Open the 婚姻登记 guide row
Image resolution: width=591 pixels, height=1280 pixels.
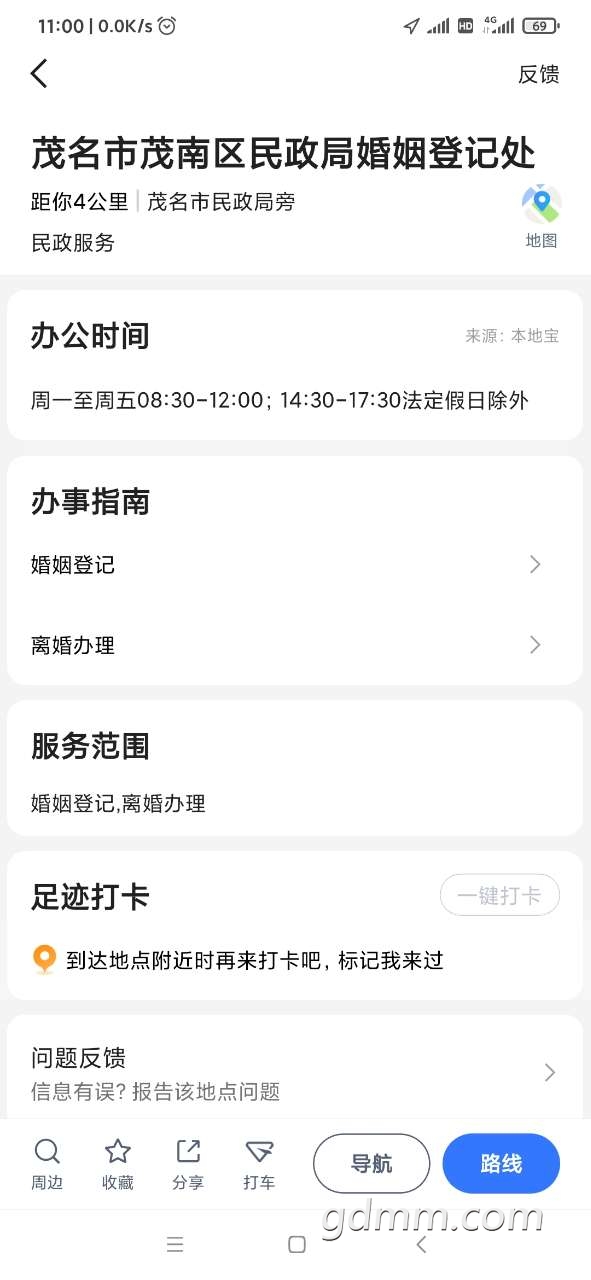tap(295, 565)
